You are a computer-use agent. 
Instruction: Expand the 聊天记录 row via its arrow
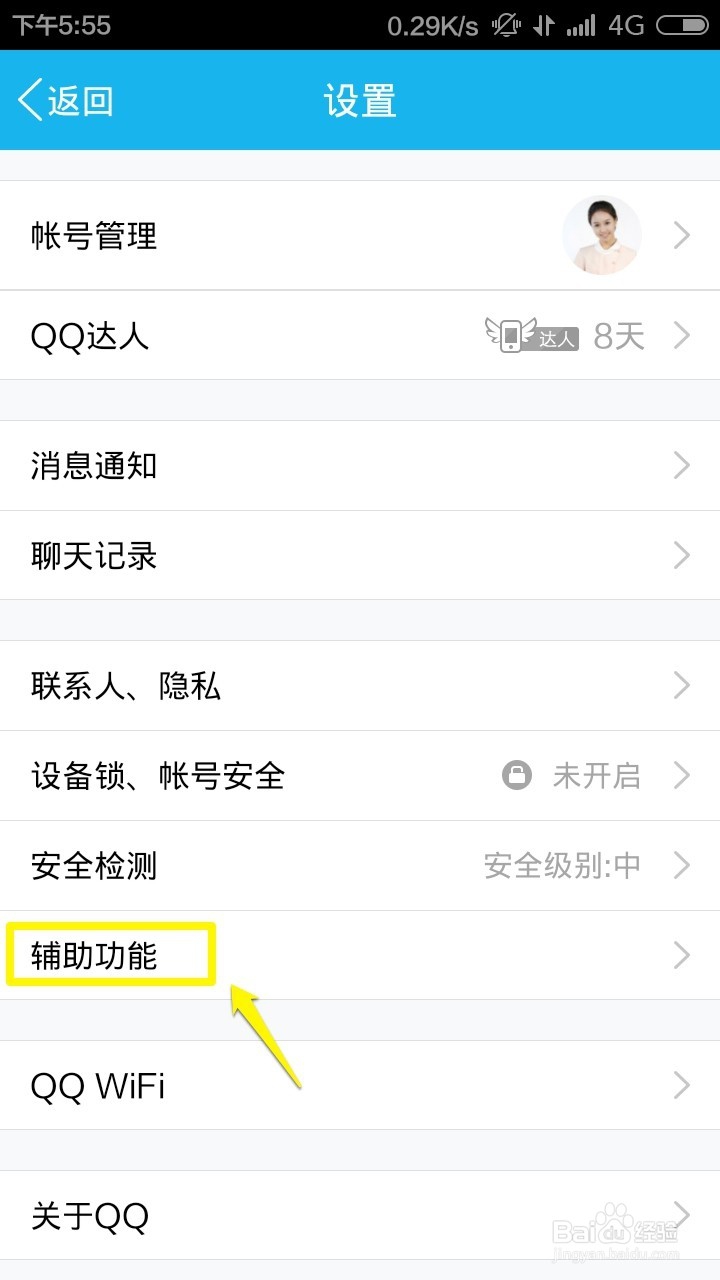pos(683,556)
